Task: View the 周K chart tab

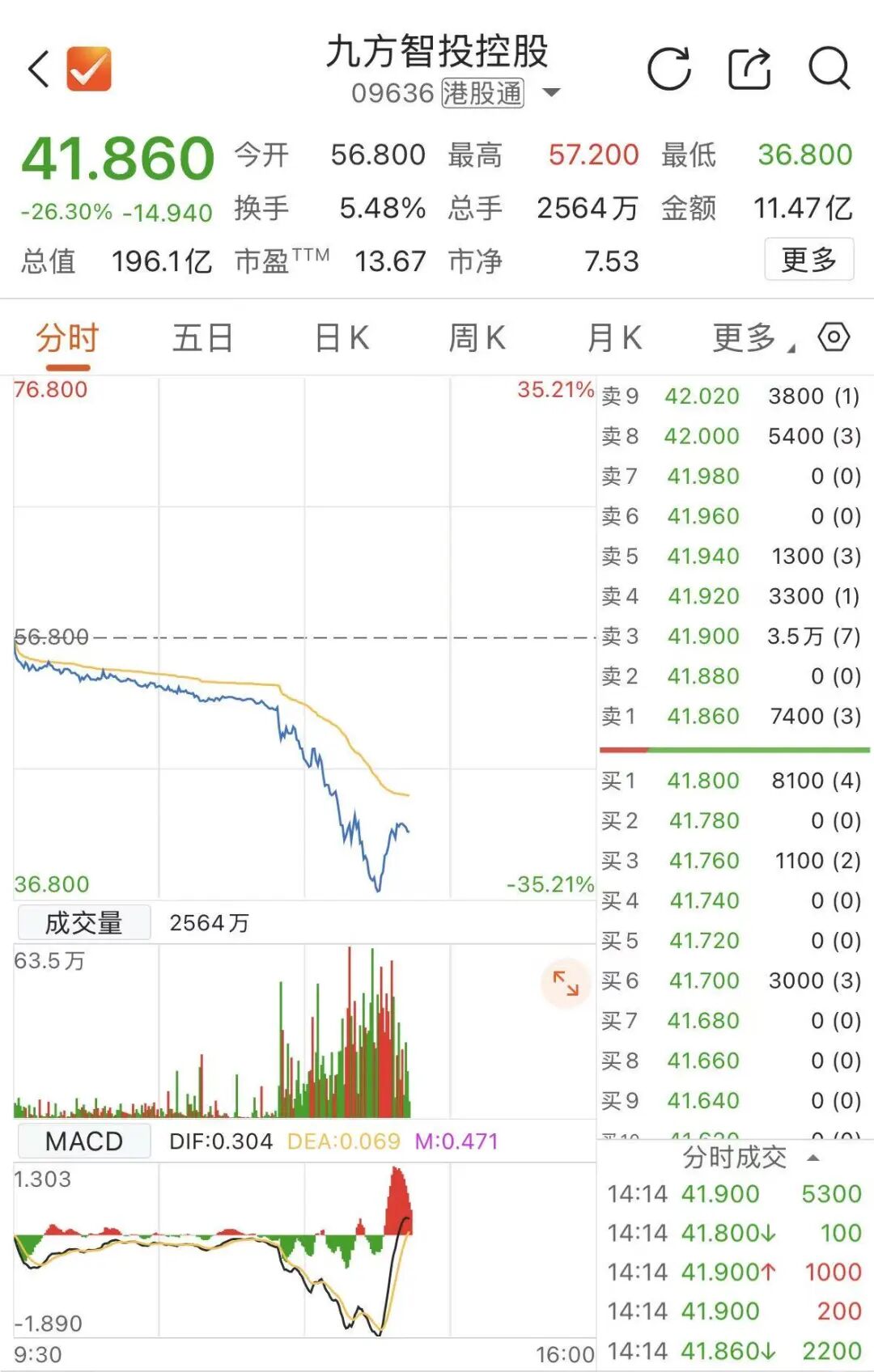Action: point(477,339)
